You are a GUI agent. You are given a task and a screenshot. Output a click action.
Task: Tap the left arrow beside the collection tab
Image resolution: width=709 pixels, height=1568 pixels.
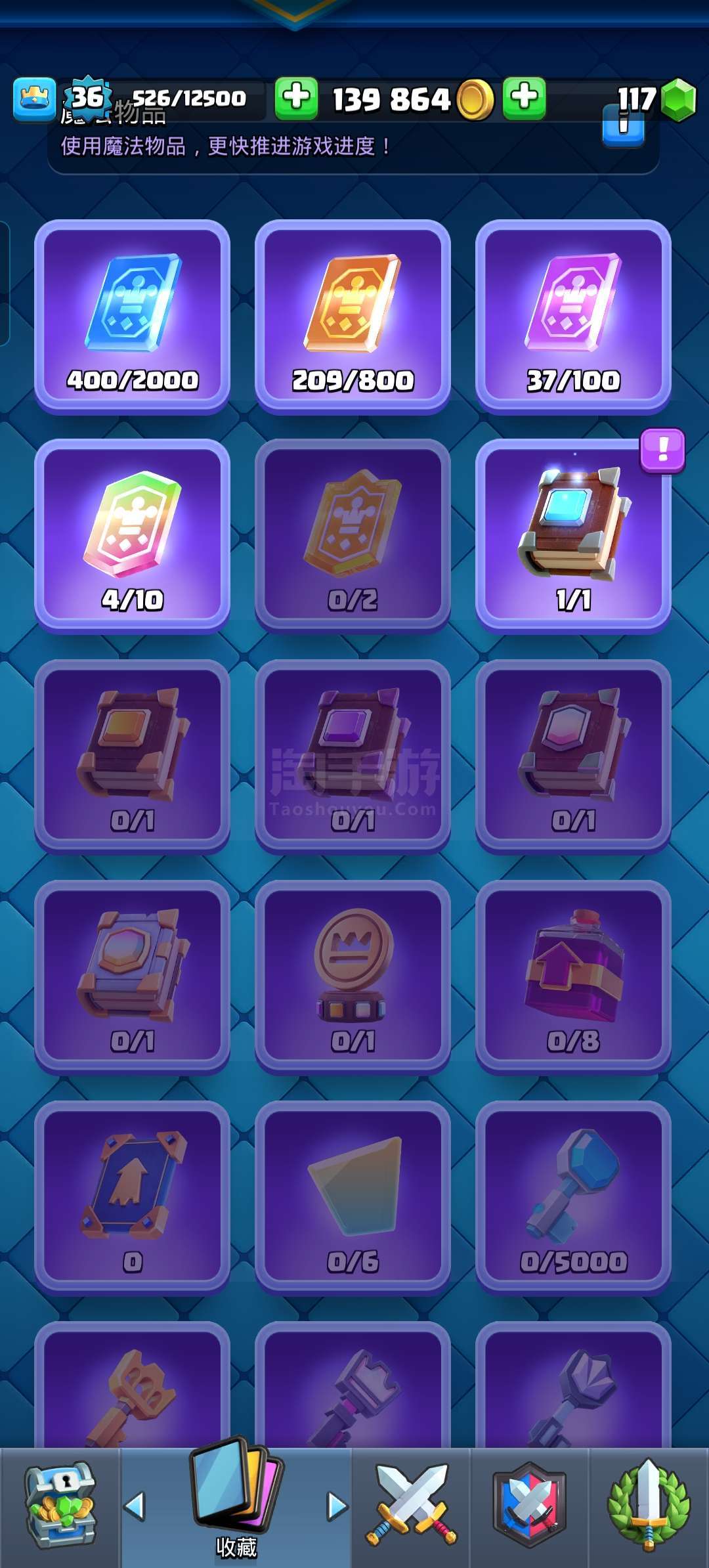click(135, 1506)
